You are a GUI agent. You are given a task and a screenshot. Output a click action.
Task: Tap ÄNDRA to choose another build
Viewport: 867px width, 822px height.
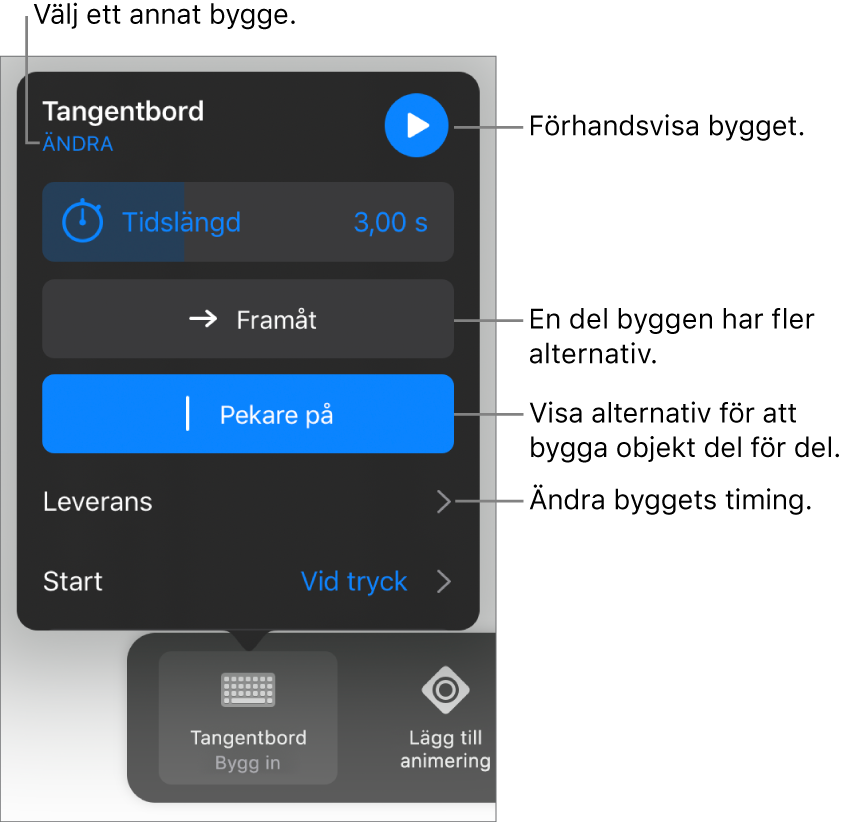click(x=78, y=144)
